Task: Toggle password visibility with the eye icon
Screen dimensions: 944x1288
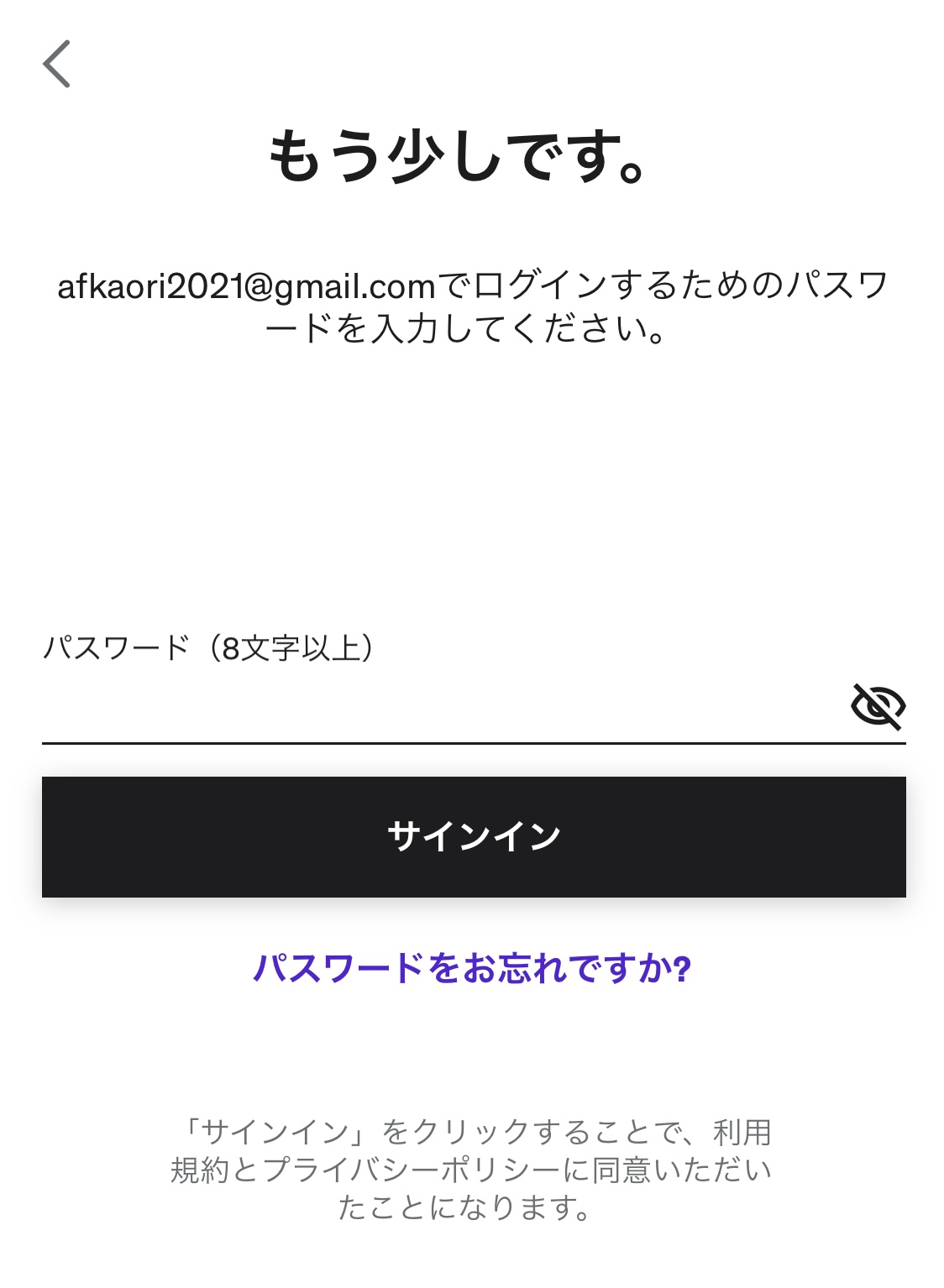Action: (x=878, y=706)
